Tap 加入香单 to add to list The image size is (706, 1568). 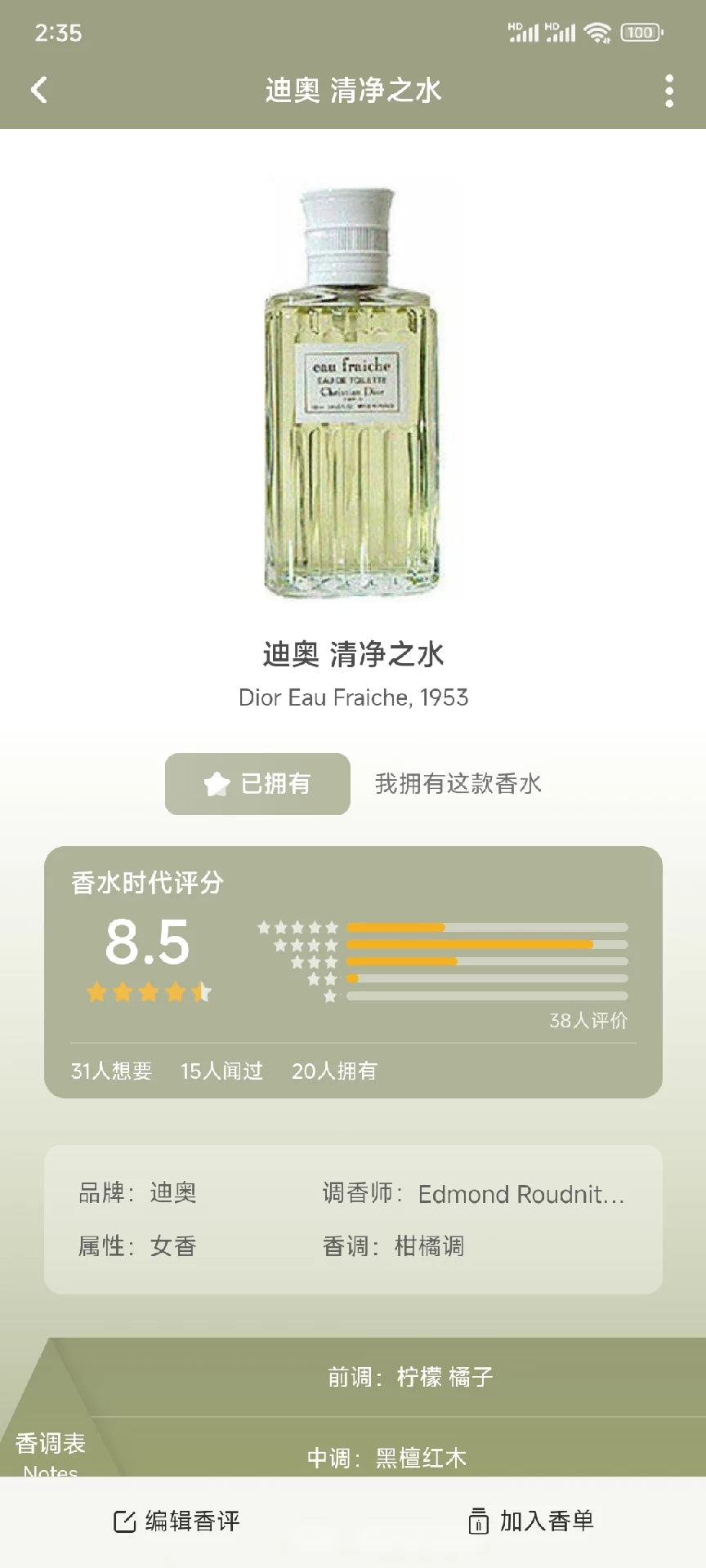pyautogui.click(x=530, y=1521)
